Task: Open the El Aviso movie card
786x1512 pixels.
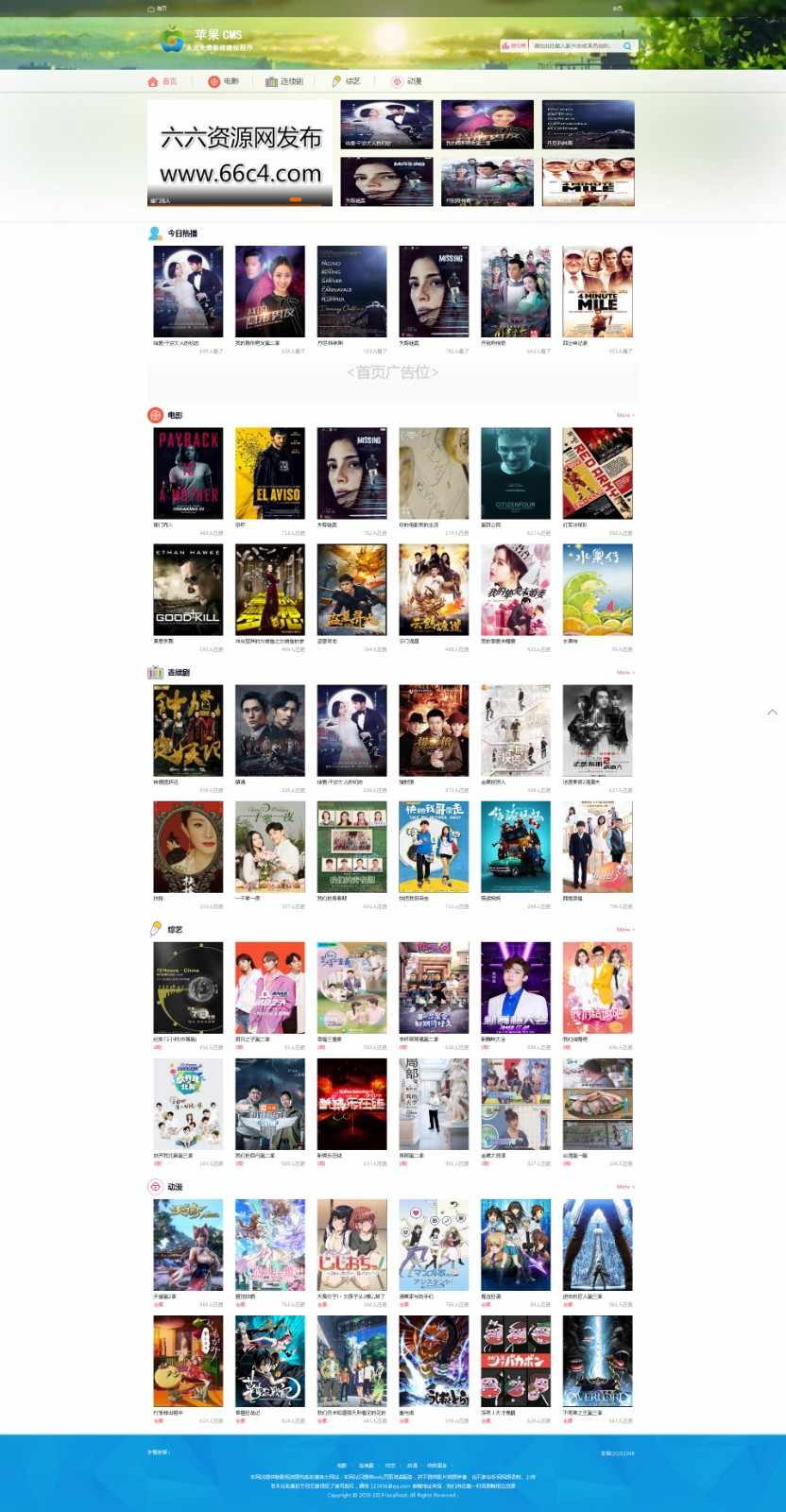Action: coord(270,472)
